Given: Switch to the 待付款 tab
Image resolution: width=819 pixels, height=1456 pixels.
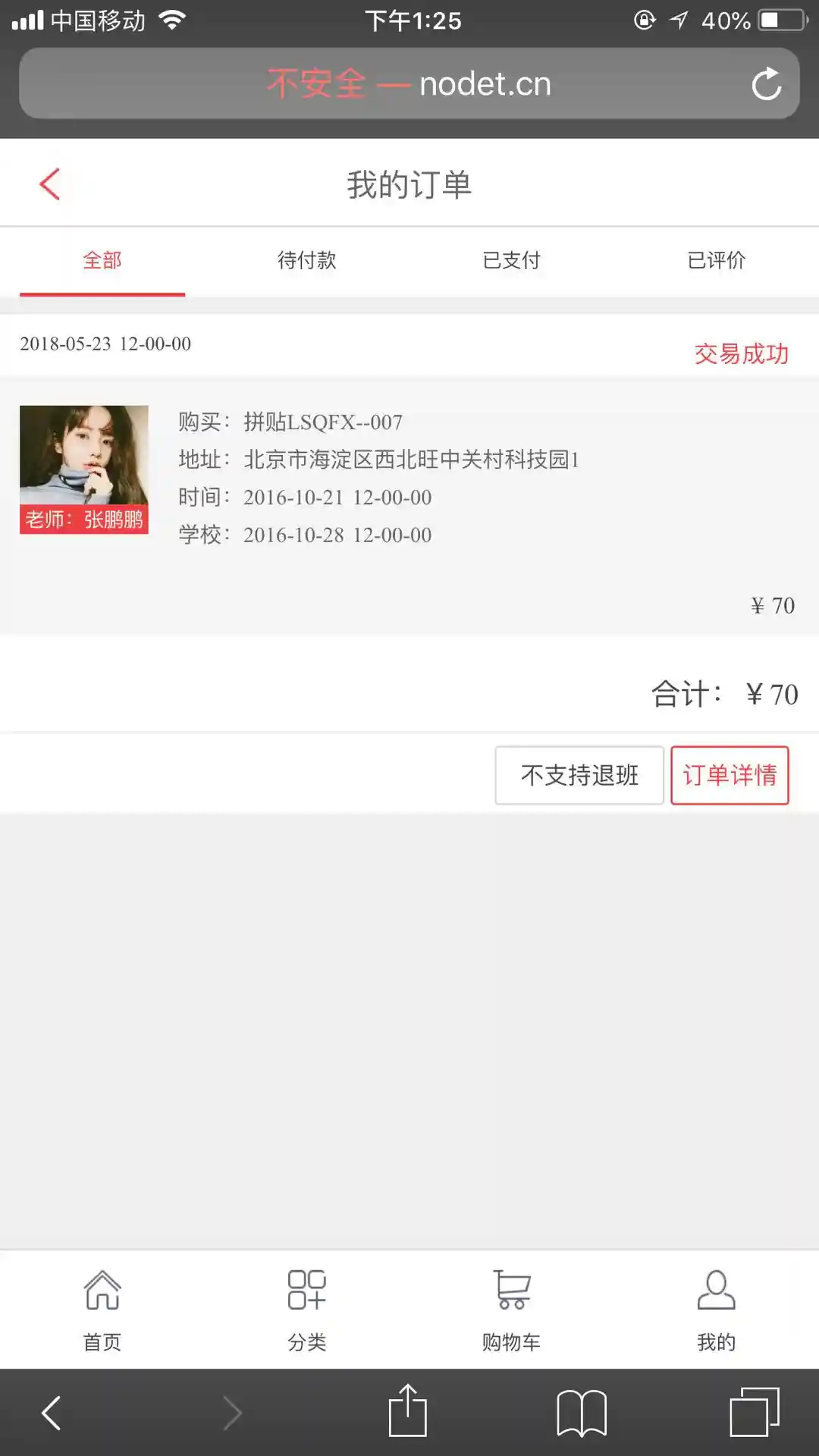Looking at the screenshot, I should [306, 261].
